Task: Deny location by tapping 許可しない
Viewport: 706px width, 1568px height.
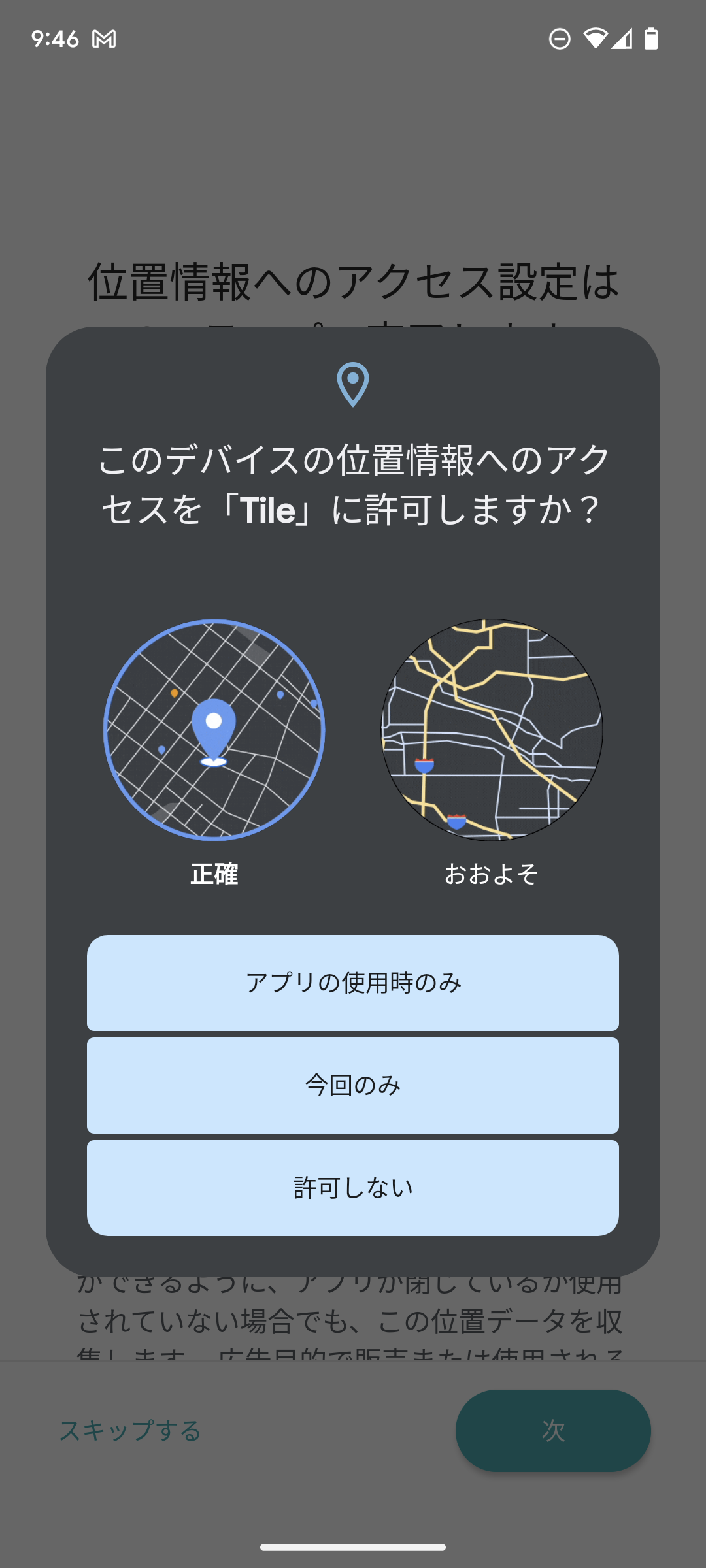Action: [353, 1188]
